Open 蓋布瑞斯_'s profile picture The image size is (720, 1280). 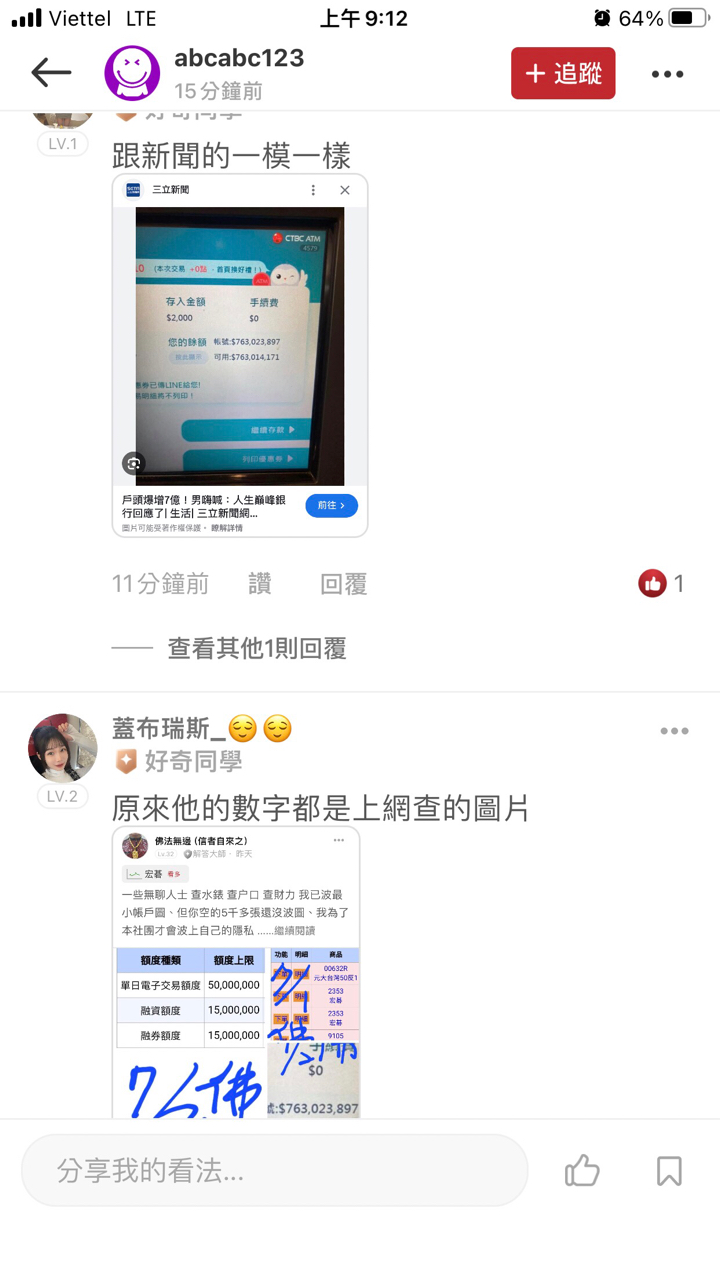63,748
